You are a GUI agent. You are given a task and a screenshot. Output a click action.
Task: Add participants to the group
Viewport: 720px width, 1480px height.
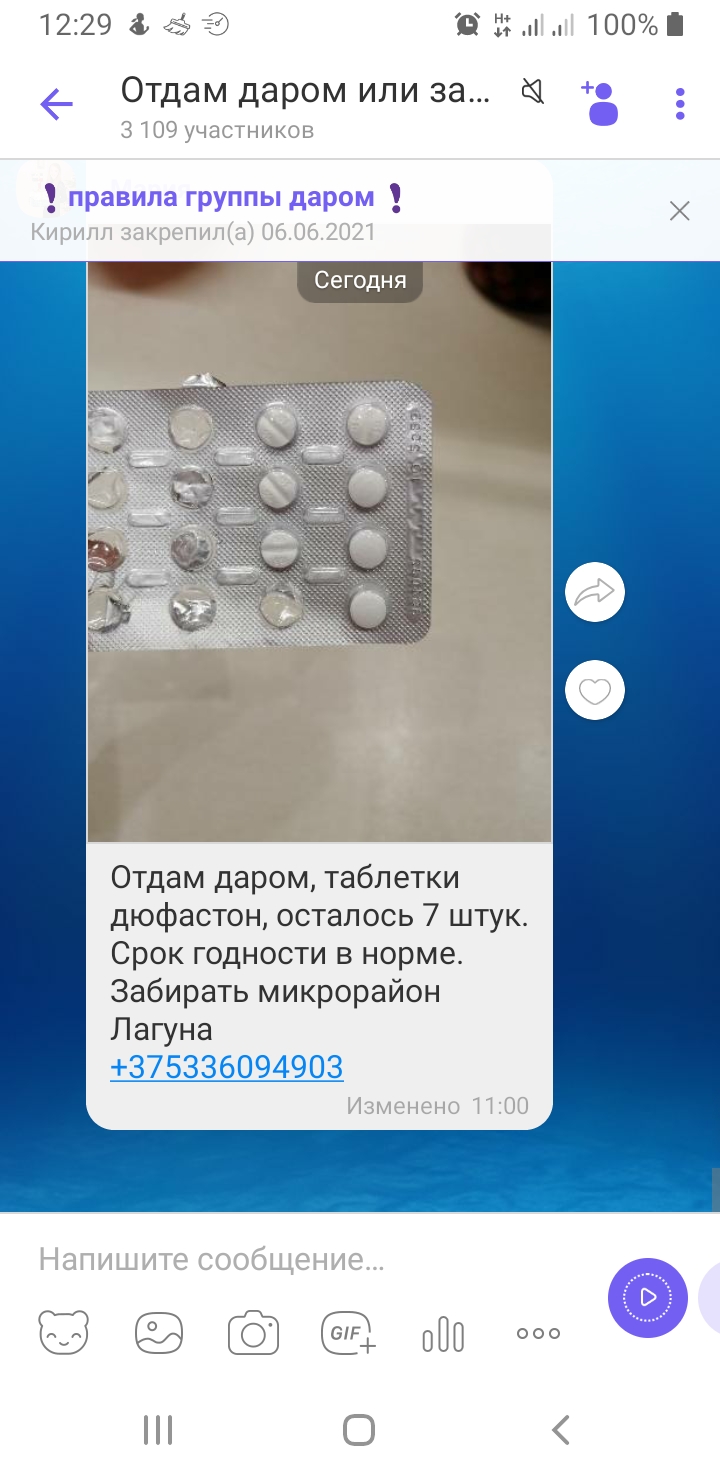600,103
